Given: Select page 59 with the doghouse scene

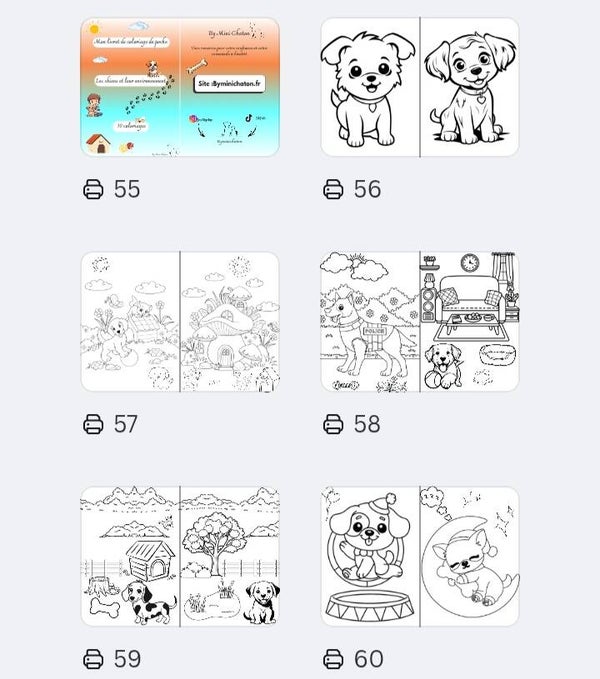Looking at the screenshot, I should 180,556.
